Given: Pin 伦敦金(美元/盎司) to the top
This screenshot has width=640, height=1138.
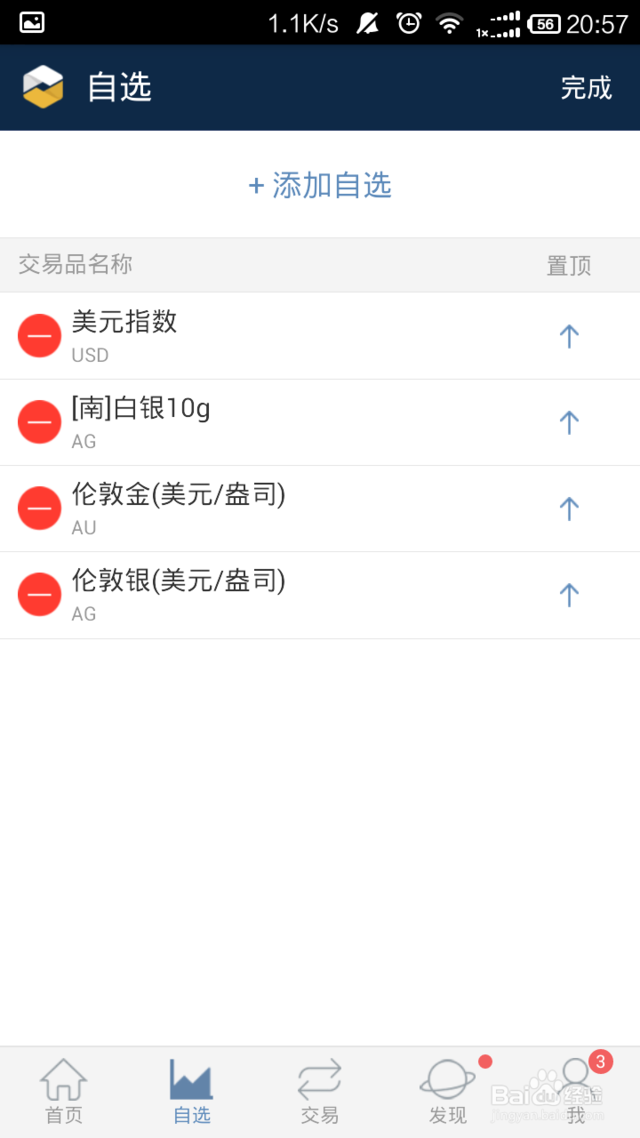Looking at the screenshot, I should pos(569,508).
